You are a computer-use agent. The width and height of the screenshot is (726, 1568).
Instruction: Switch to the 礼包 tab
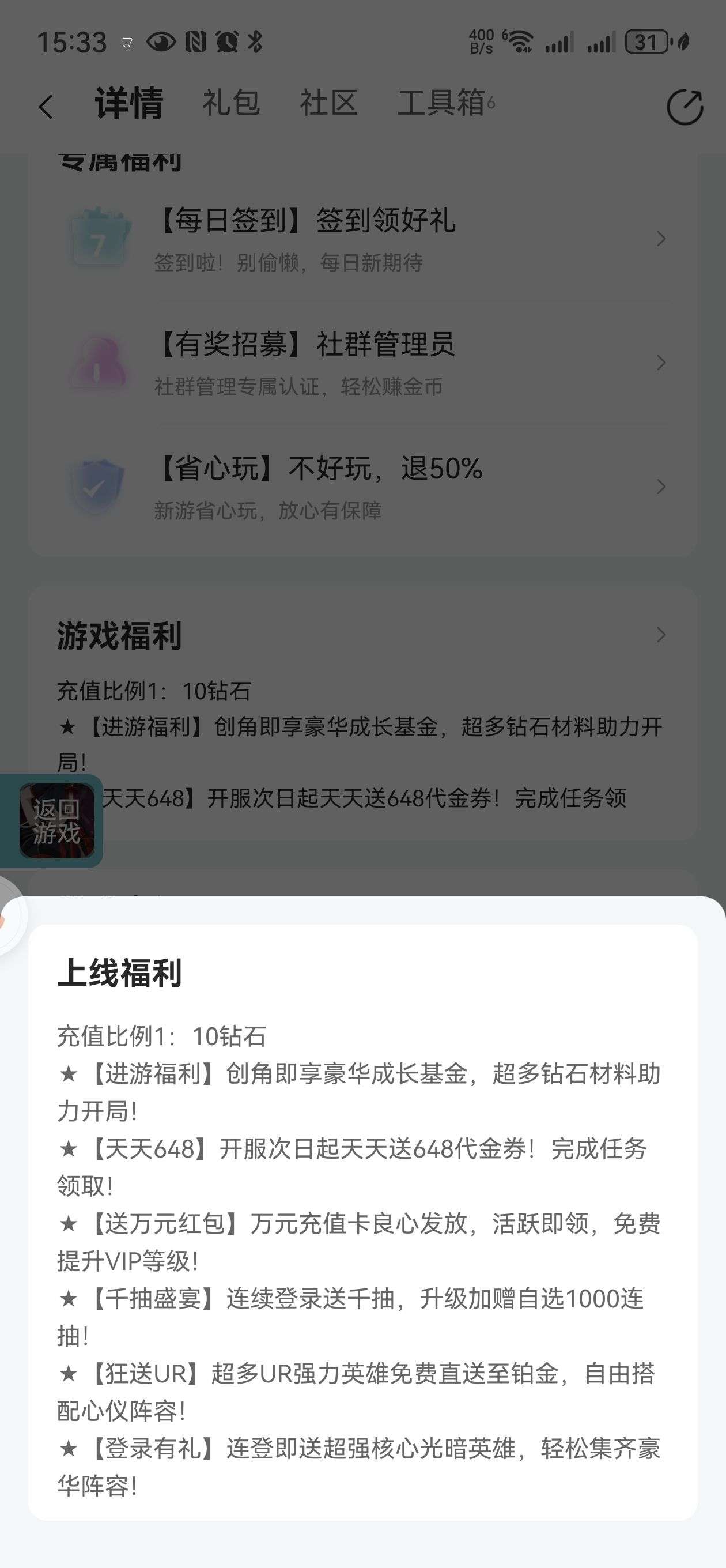pos(230,102)
